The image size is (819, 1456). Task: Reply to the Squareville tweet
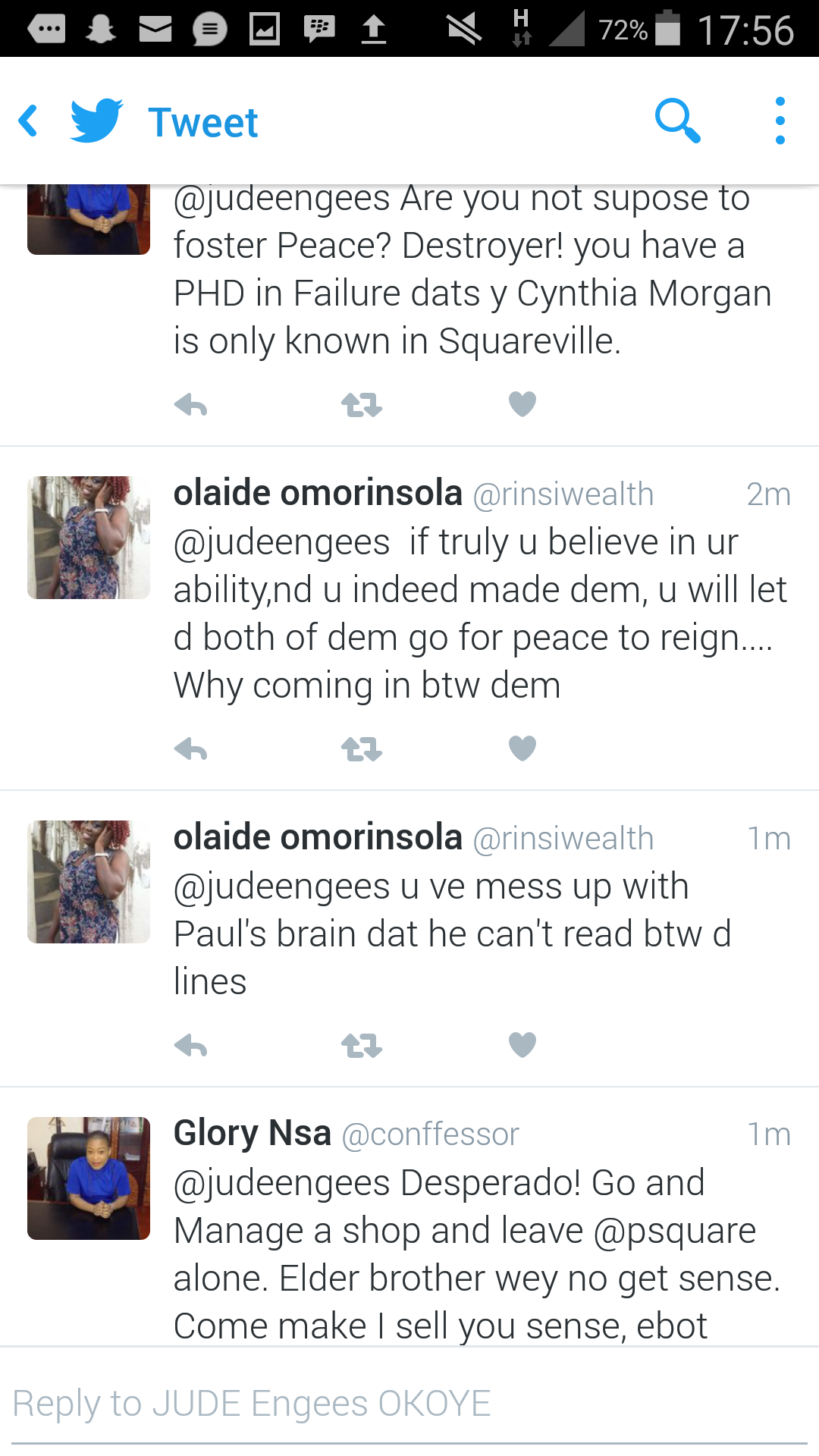click(190, 406)
